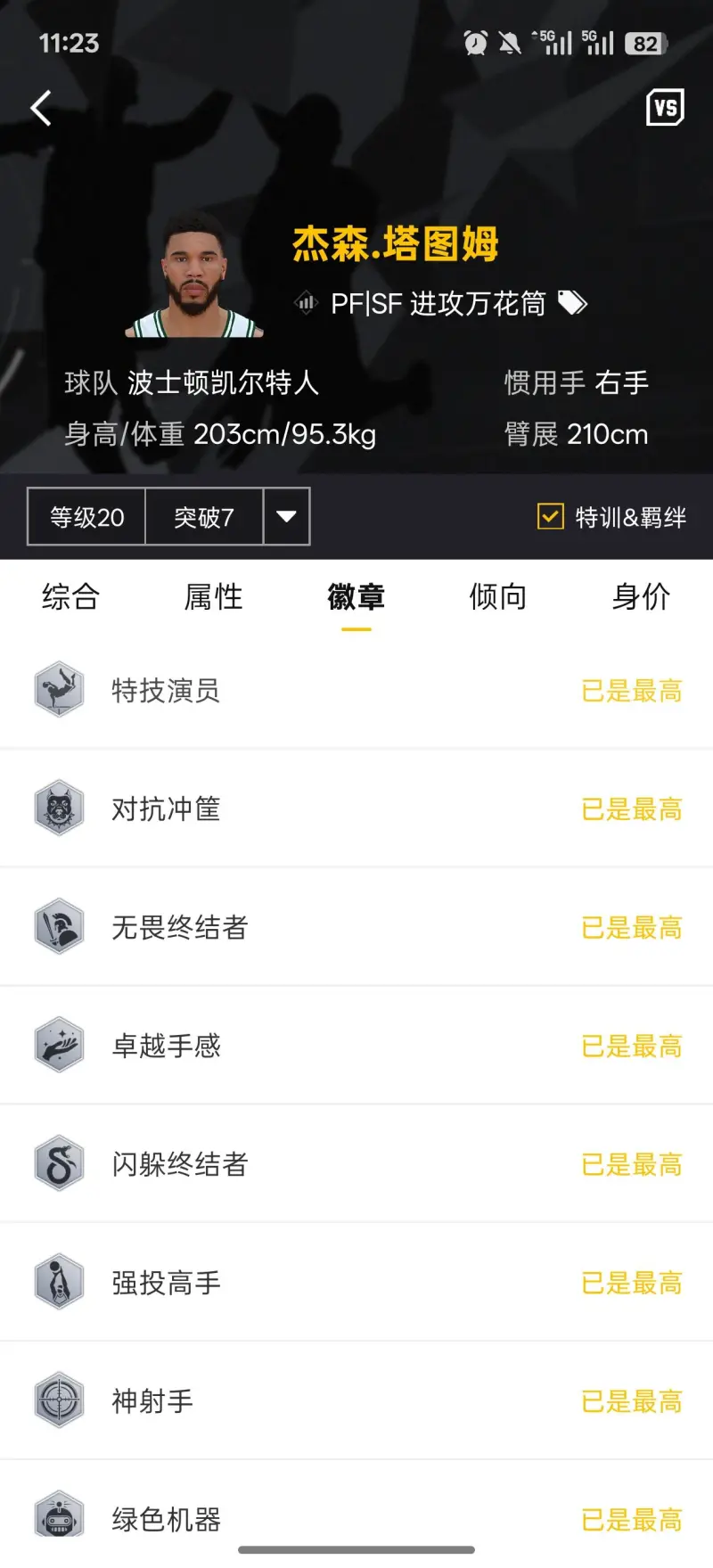Open the 卓越手感 badge entry
Screen dimensions: 713x1568
pos(356,1046)
